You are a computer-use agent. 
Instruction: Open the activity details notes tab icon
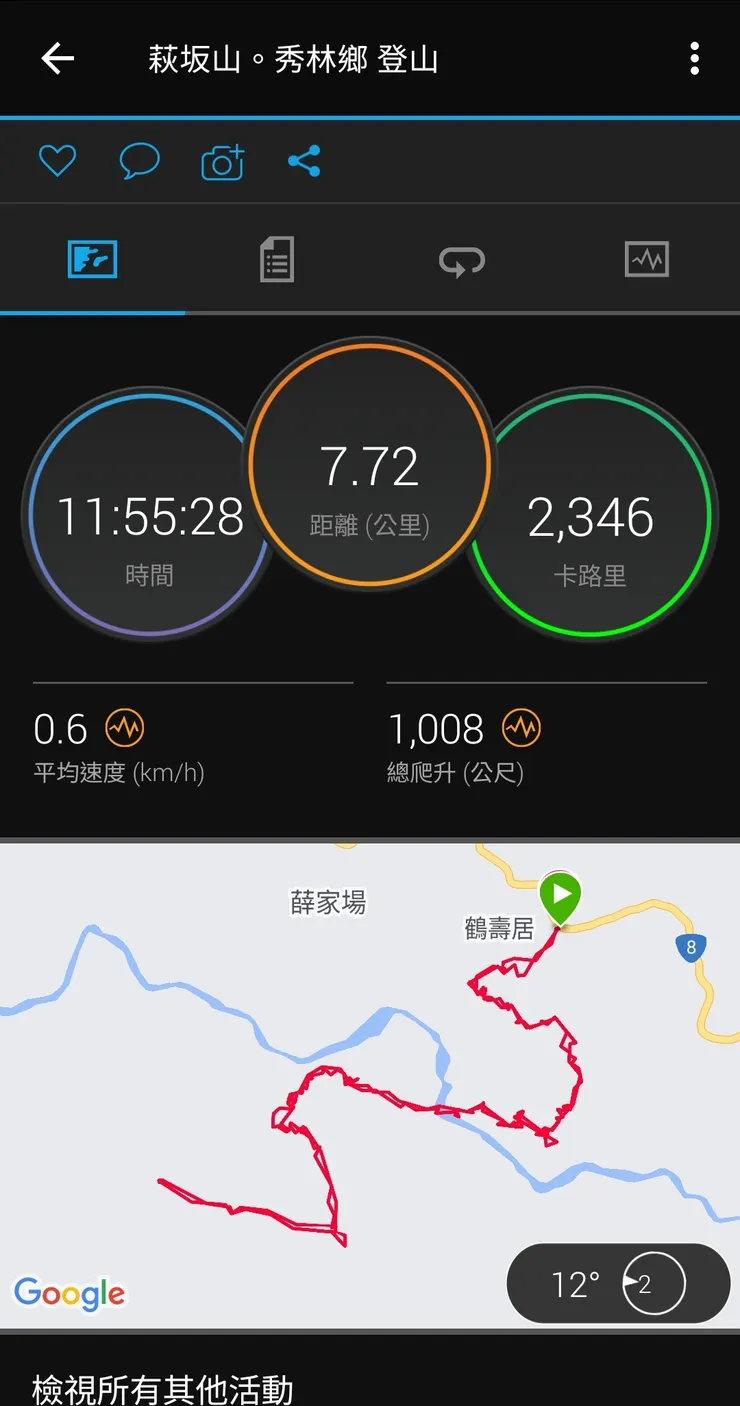coord(277,258)
